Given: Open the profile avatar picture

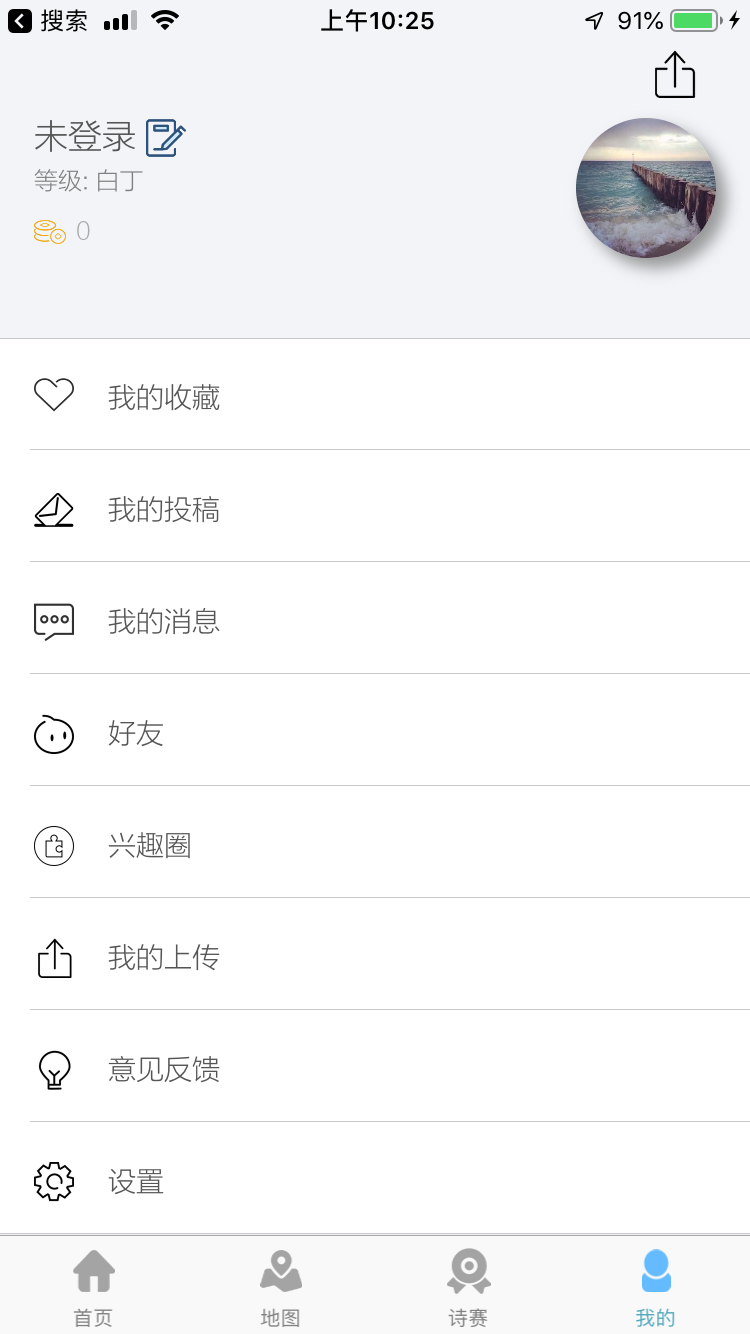Looking at the screenshot, I should 646,188.
